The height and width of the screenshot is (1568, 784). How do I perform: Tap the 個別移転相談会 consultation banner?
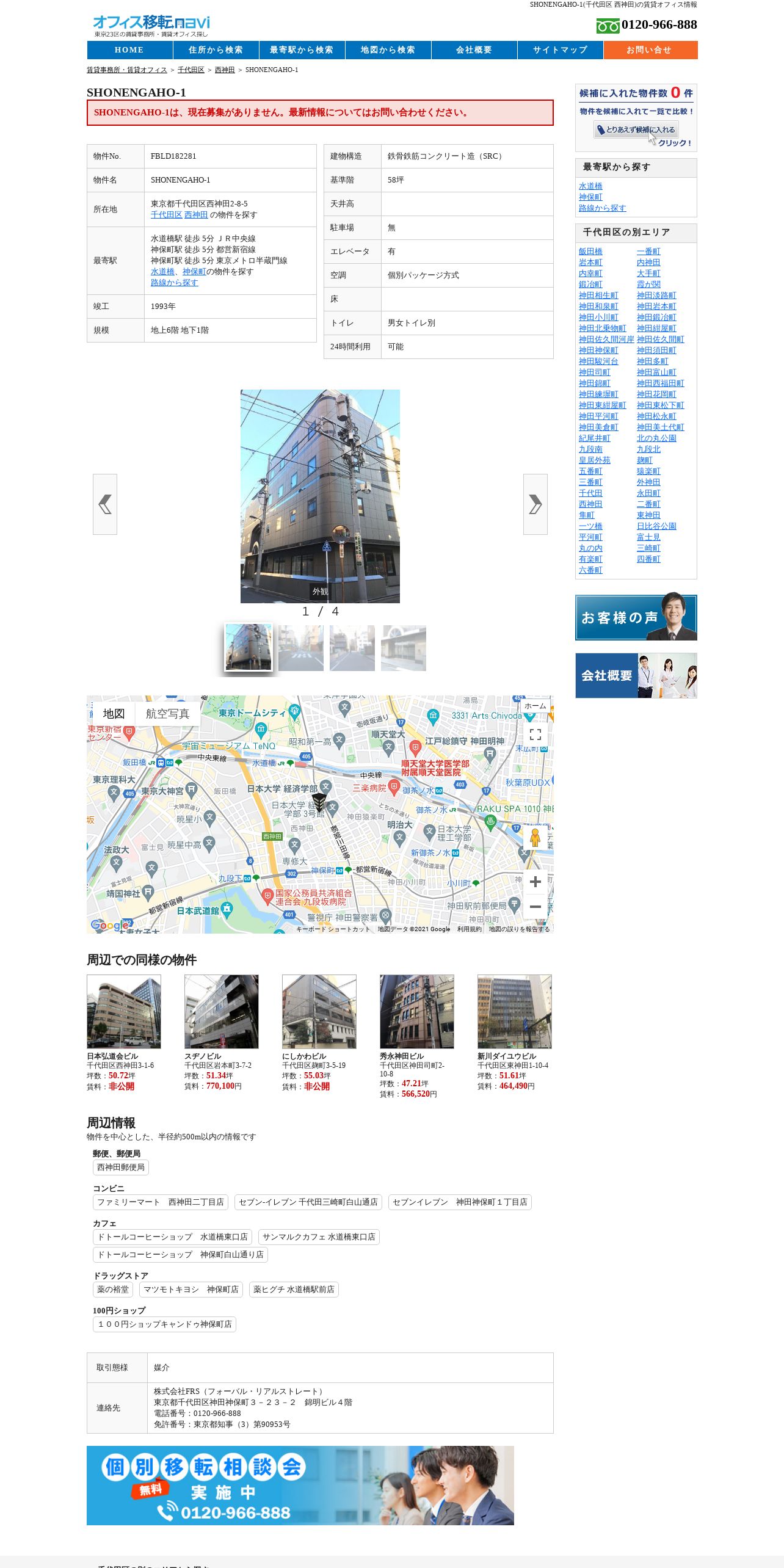pos(300,1486)
